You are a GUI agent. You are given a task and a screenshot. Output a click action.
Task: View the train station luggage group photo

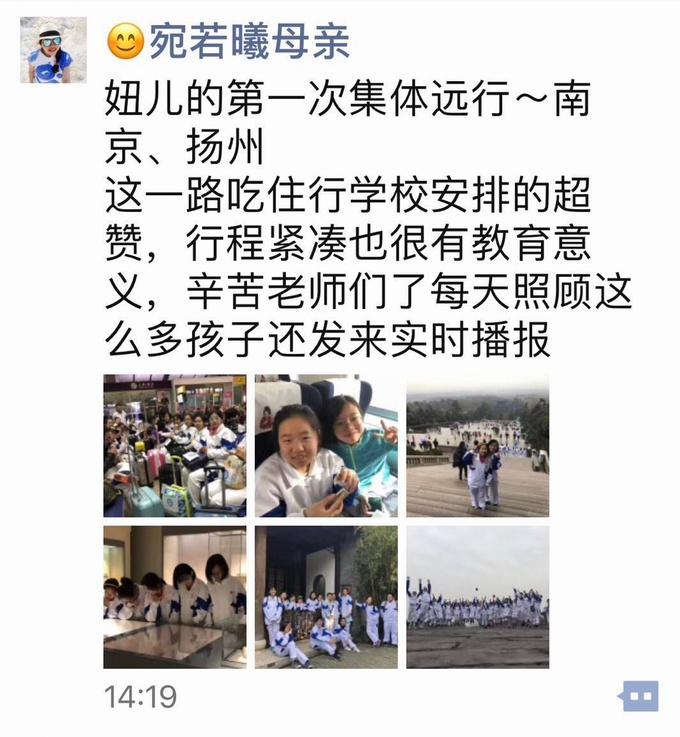click(x=175, y=446)
